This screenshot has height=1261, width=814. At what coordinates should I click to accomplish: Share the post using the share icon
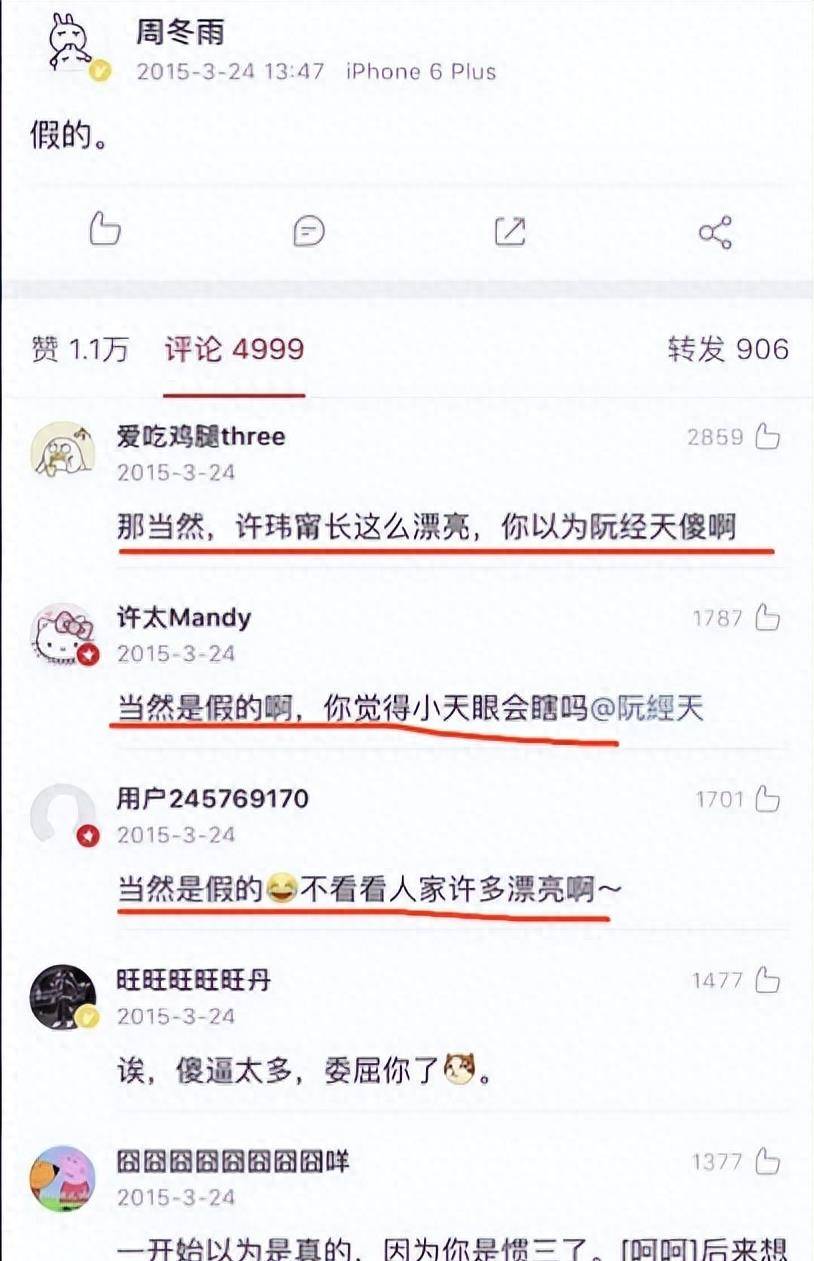click(x=715, y=231)
